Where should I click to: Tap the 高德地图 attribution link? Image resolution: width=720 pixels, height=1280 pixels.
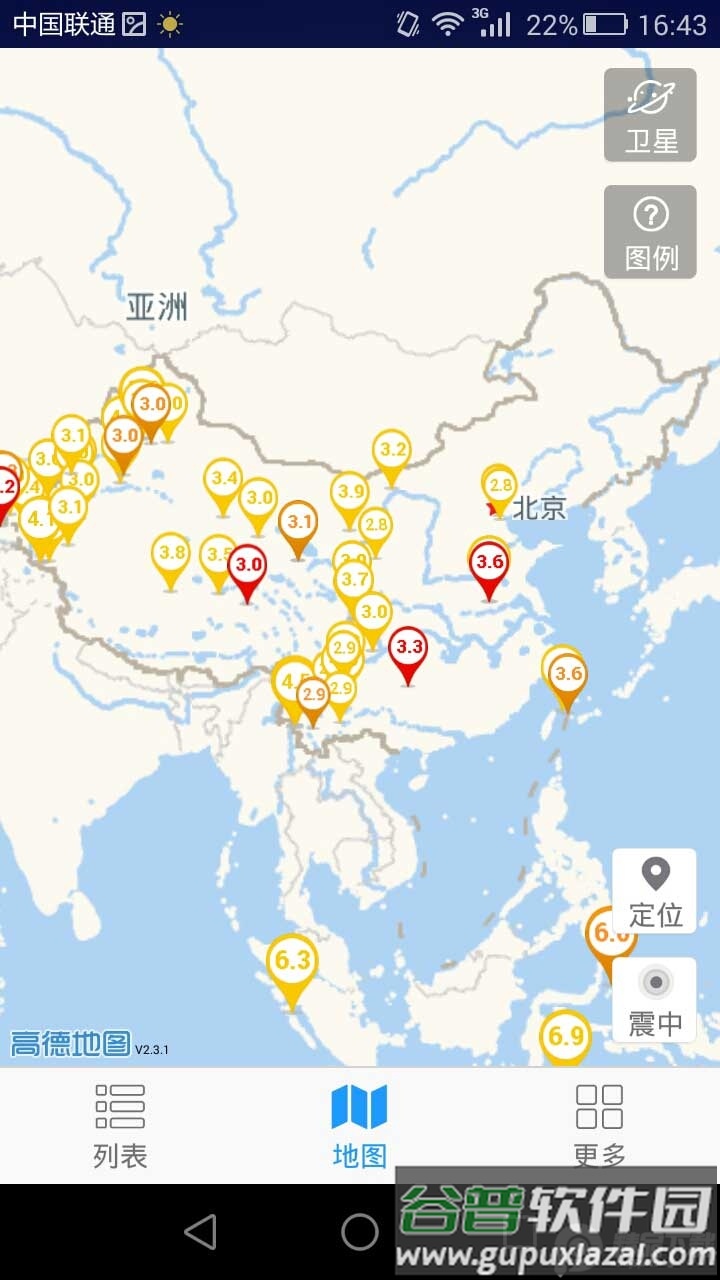tap(70, 1040)
